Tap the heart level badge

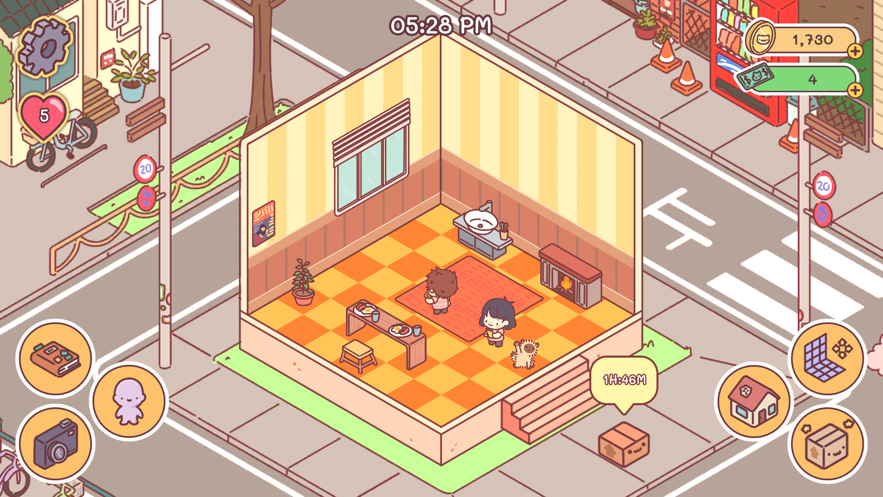coord(44,116)
